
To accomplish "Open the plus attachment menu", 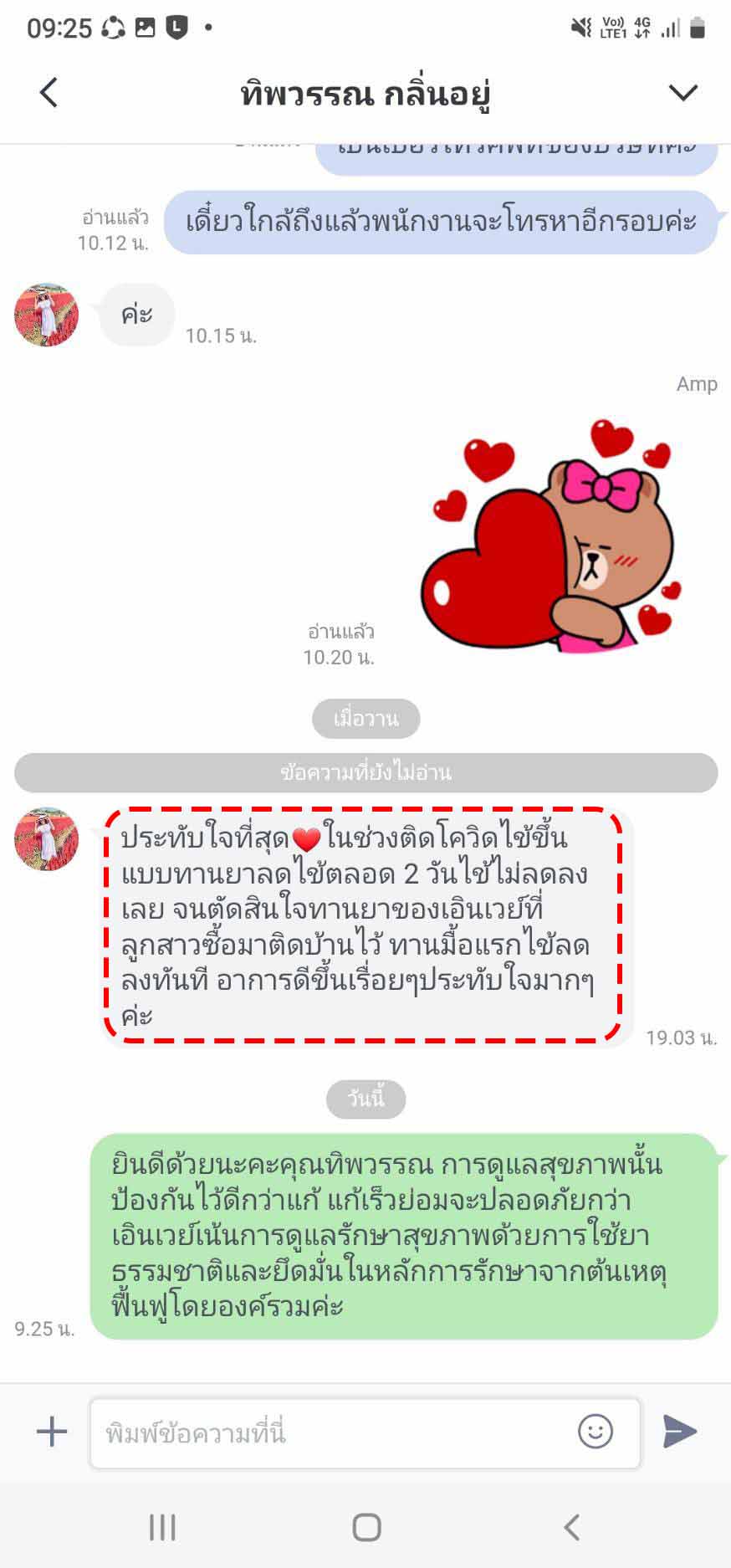I will (52, 1432).
